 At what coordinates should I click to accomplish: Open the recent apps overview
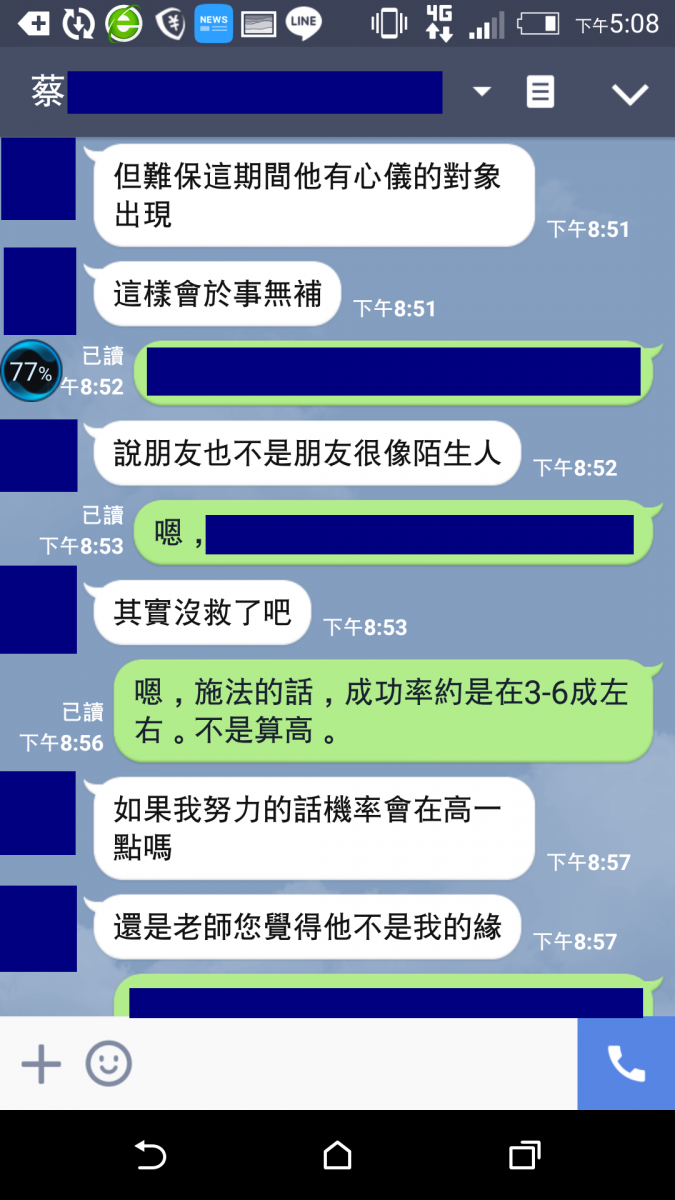pos(524,1156)
